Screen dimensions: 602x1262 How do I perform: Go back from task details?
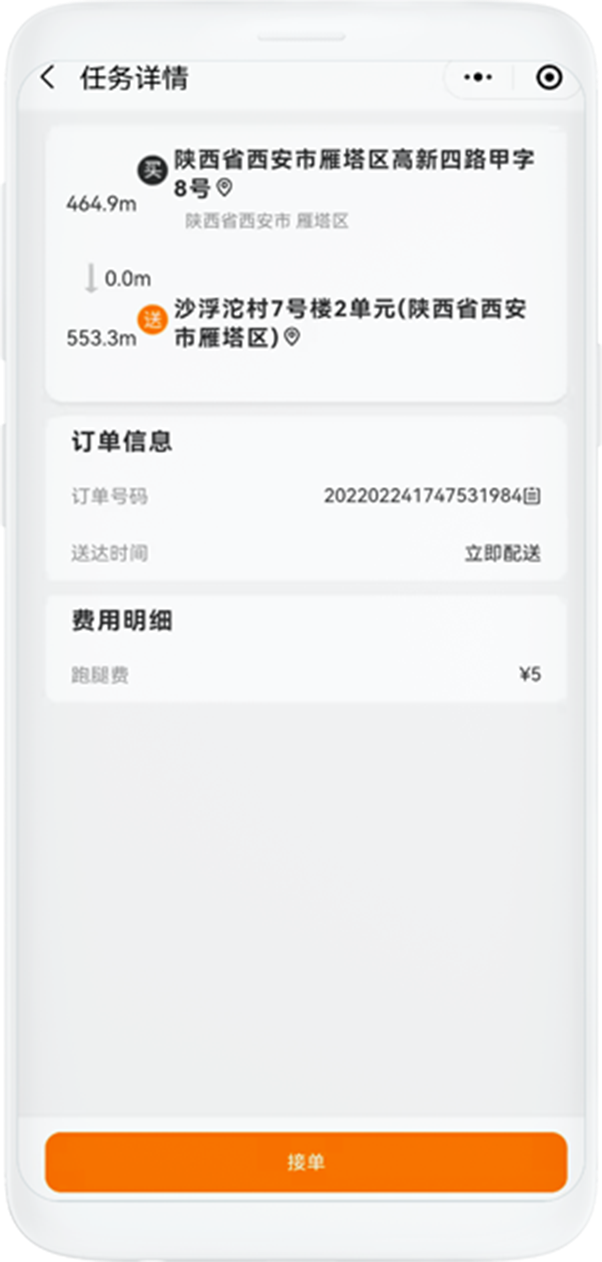pyautogui.click(x=47, y=78)
